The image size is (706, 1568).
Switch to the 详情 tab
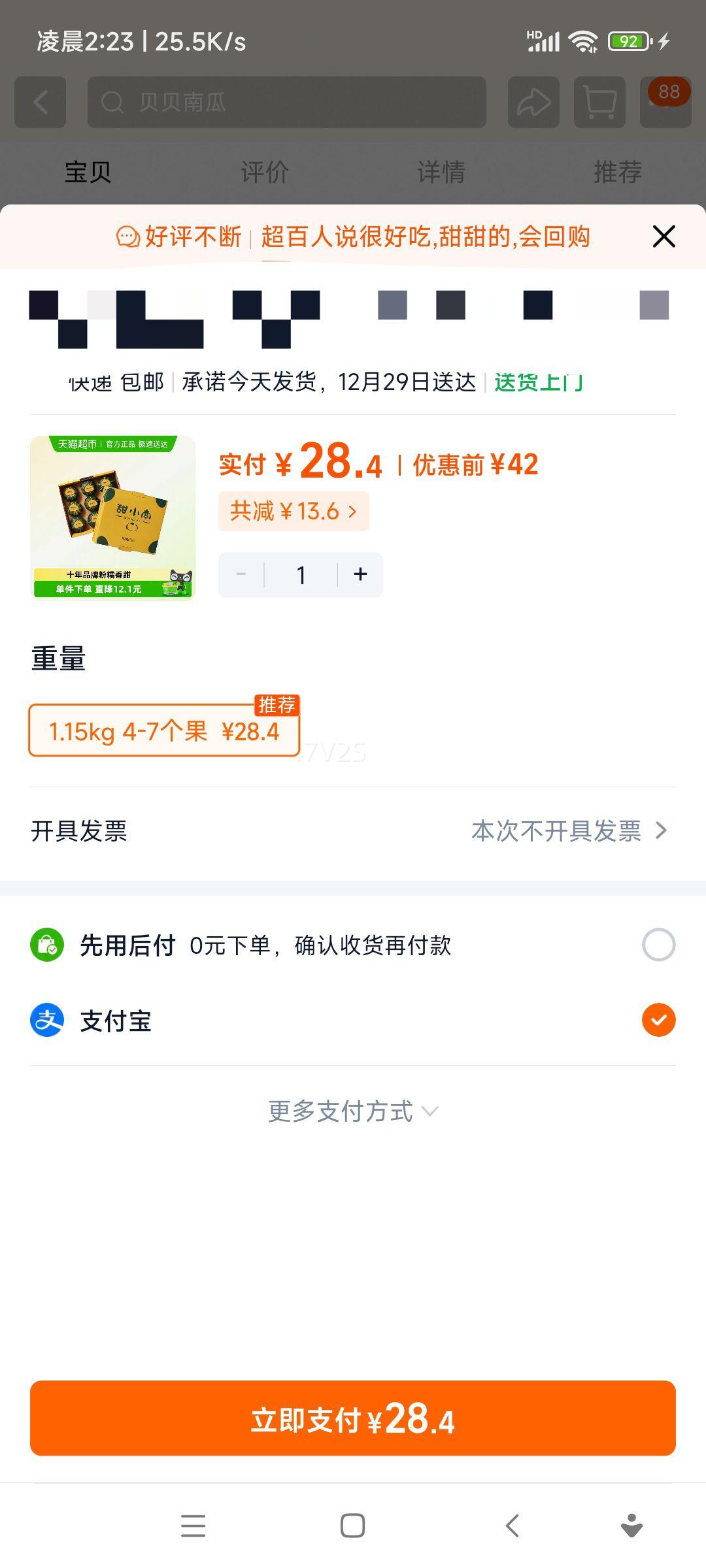[x=441, y=172]
